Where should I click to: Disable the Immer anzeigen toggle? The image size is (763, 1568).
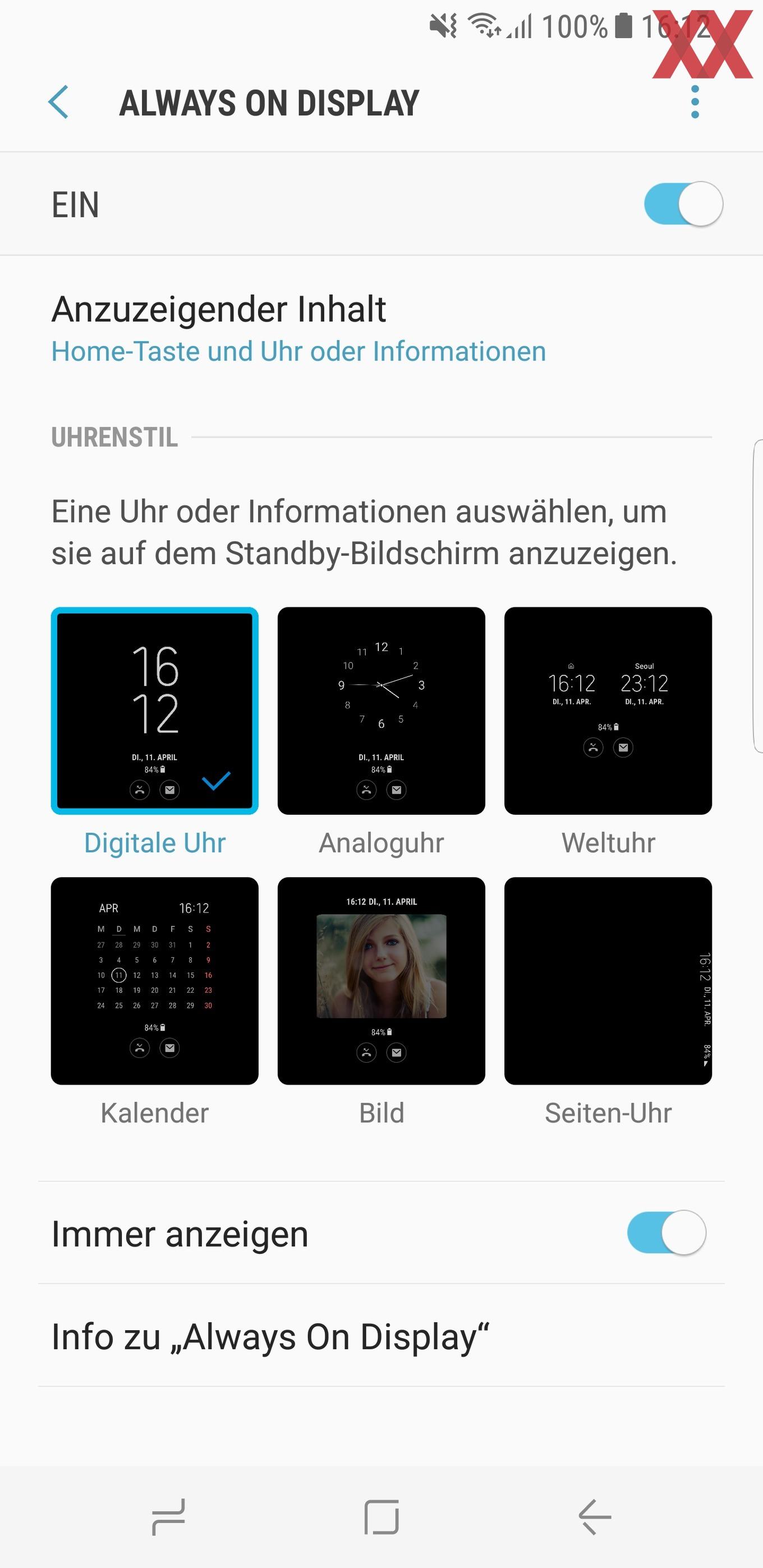point(666,1232)
